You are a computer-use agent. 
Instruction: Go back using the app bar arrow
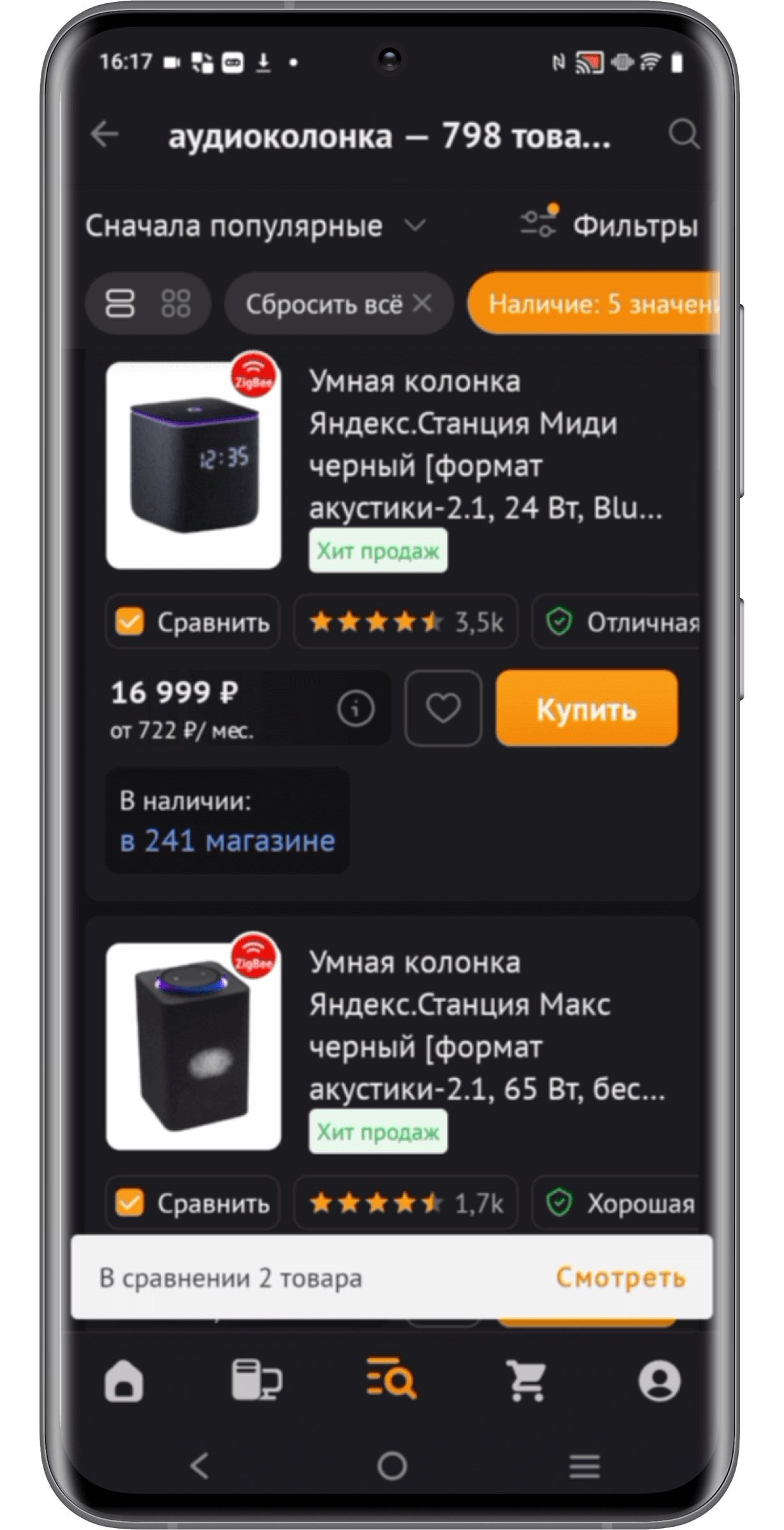pyautogui.click(x=105, y=135)
